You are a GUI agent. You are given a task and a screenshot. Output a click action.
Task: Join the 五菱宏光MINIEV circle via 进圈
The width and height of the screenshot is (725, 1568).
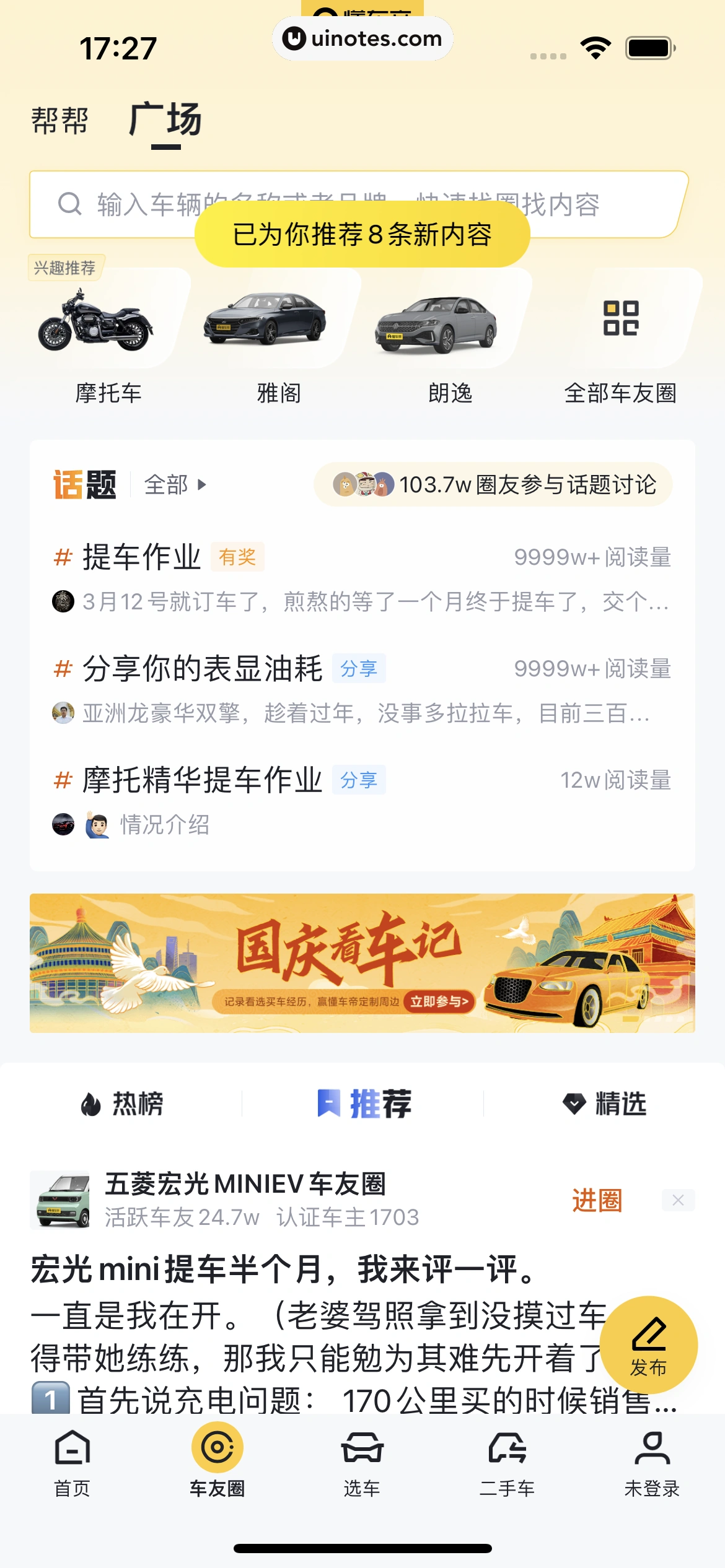596,1200
